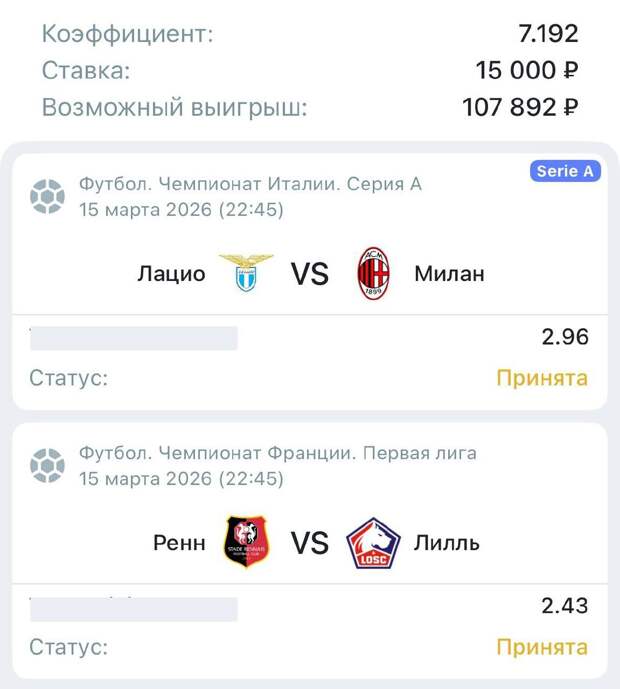Open the Ренн vs Лилль bet card

[310, 543]
